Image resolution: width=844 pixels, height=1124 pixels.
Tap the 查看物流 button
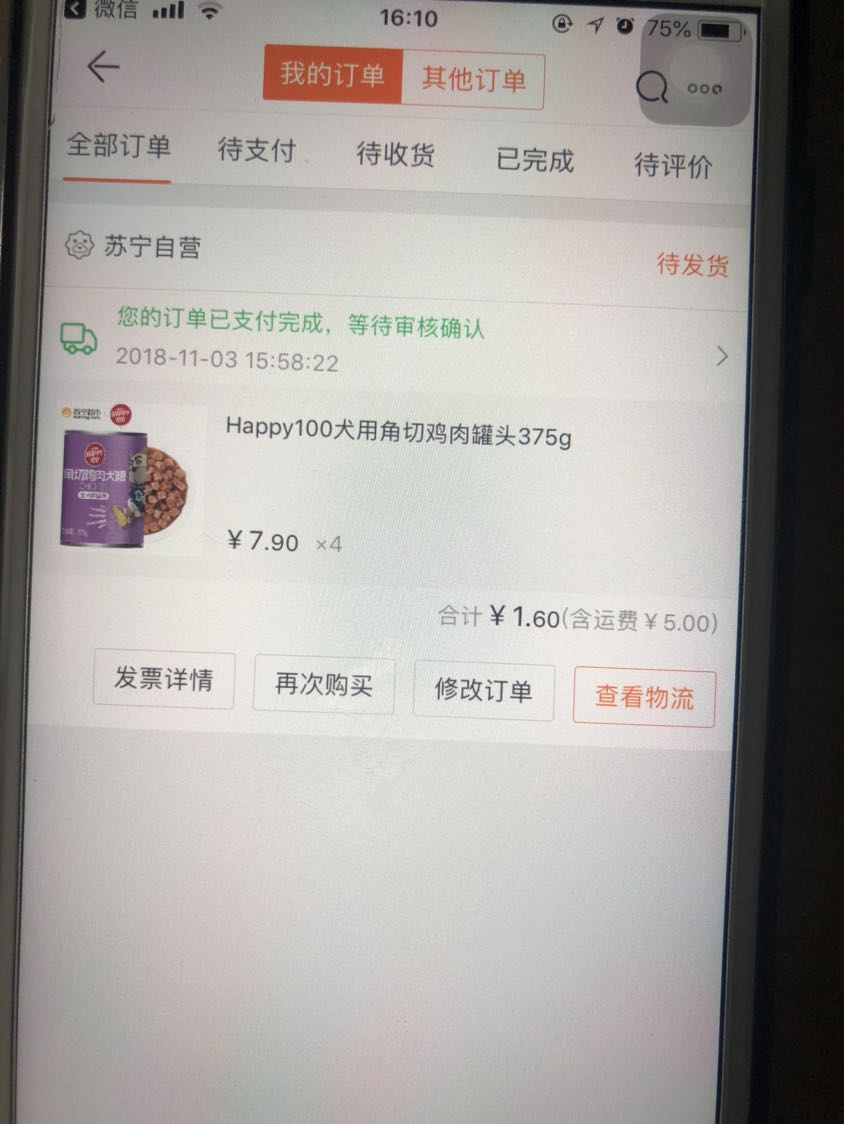[x=644, y=697]
